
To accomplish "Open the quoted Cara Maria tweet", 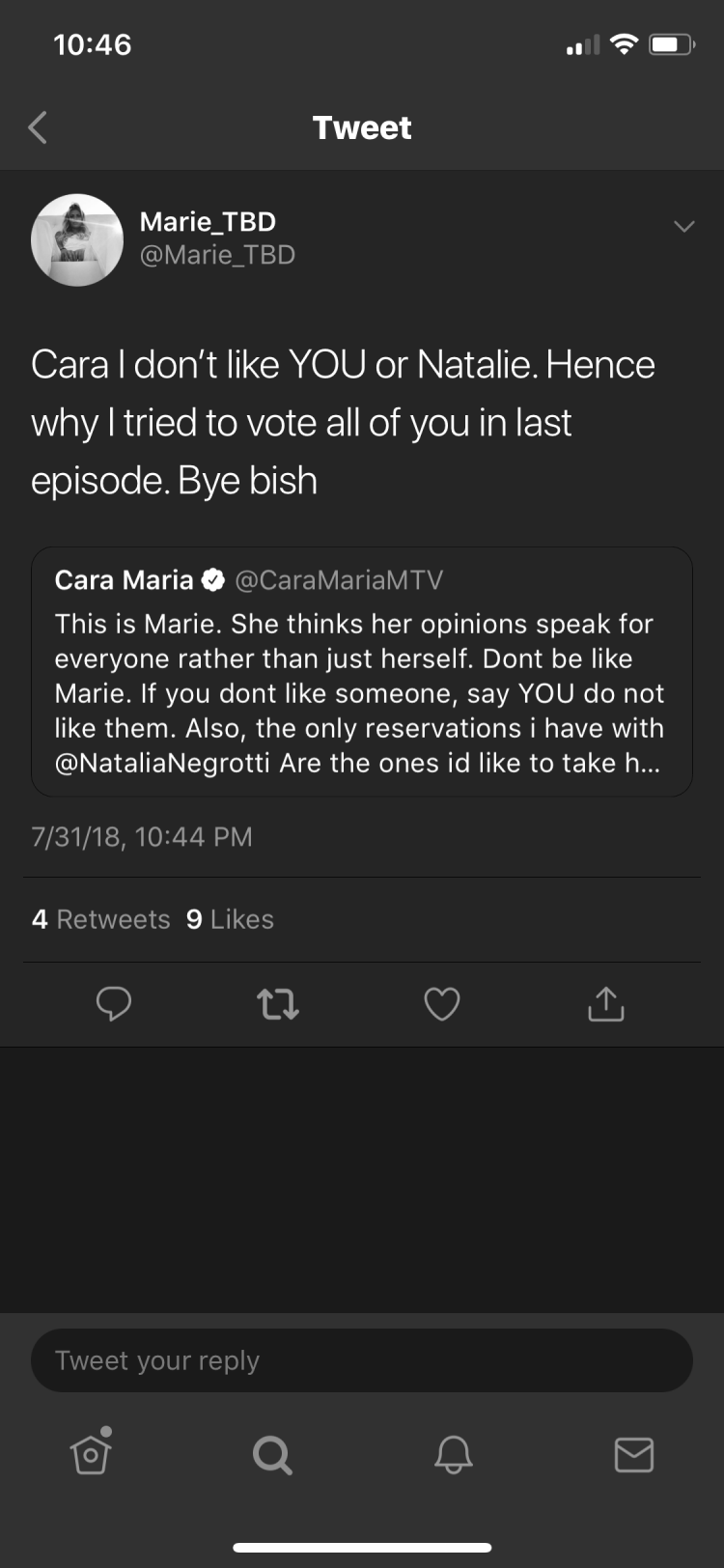I will coord(362,672).
